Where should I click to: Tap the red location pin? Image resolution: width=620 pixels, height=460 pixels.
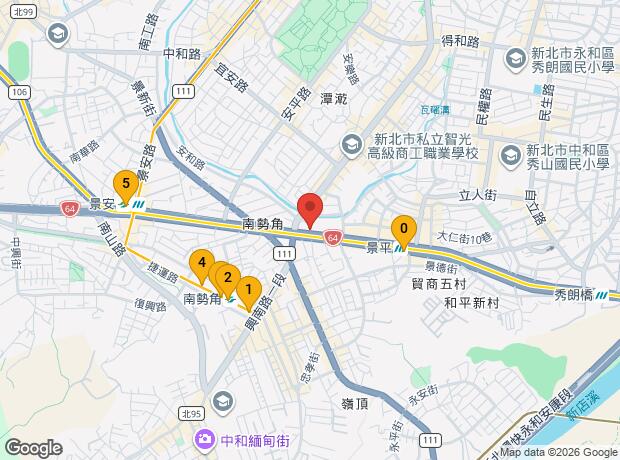tap(310, 210)
